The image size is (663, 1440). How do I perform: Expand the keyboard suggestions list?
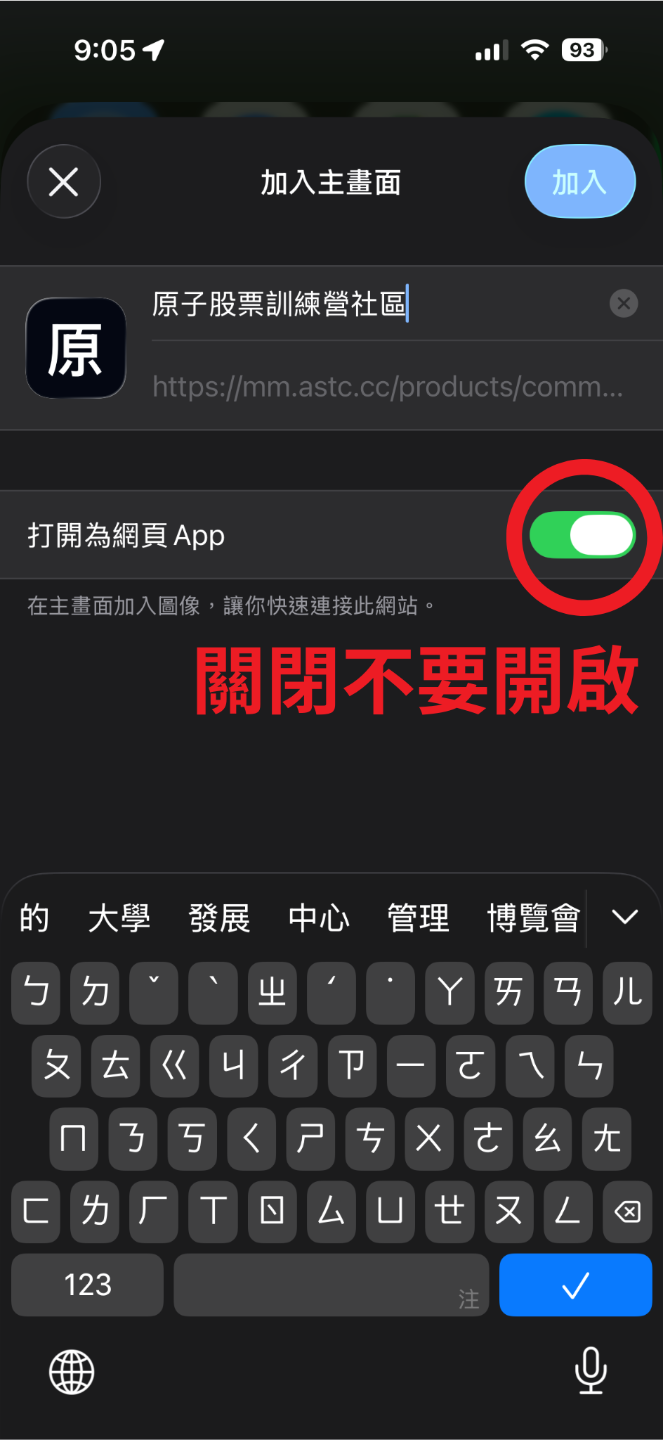[625, 917]
